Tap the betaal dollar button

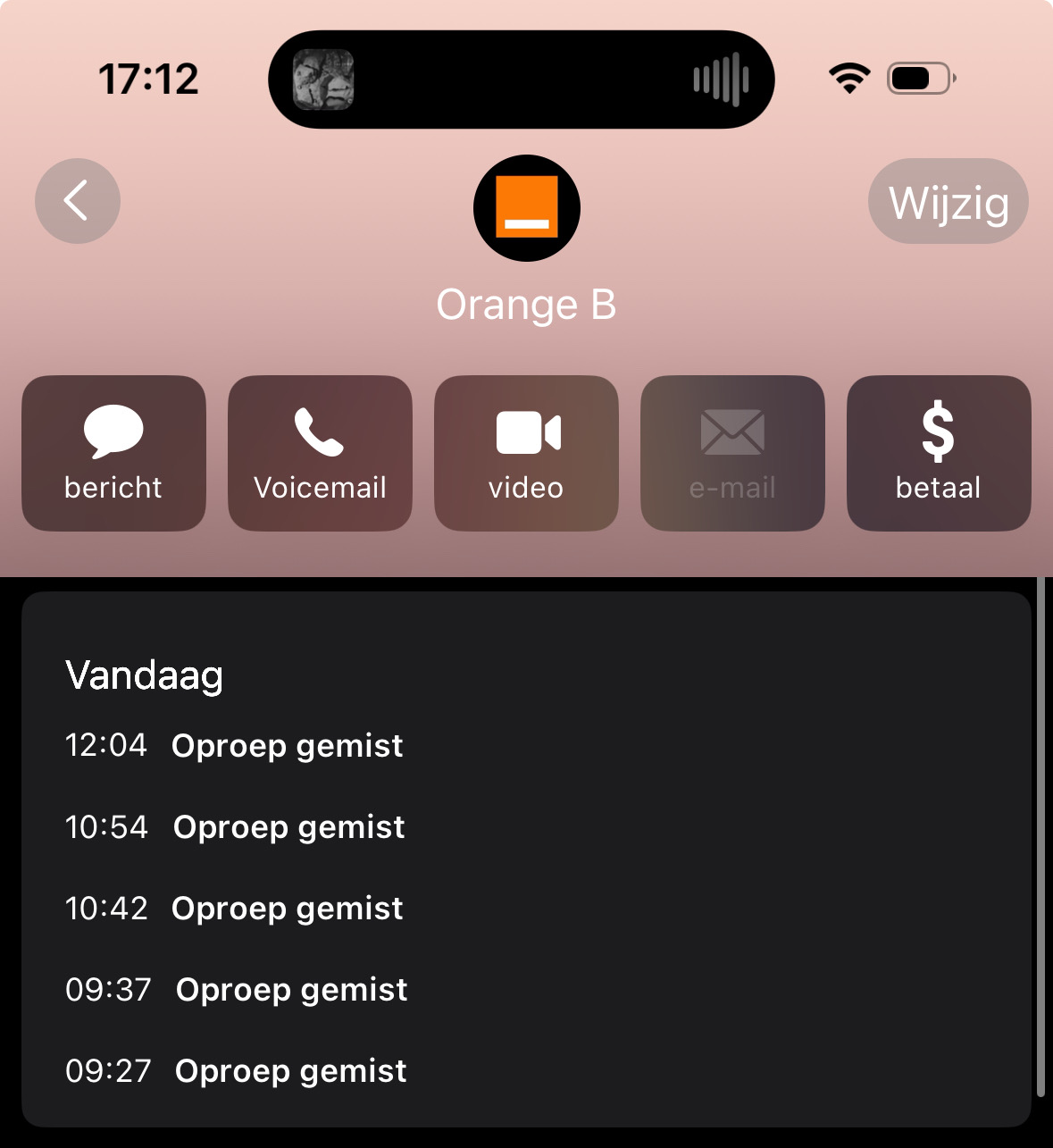938,453
